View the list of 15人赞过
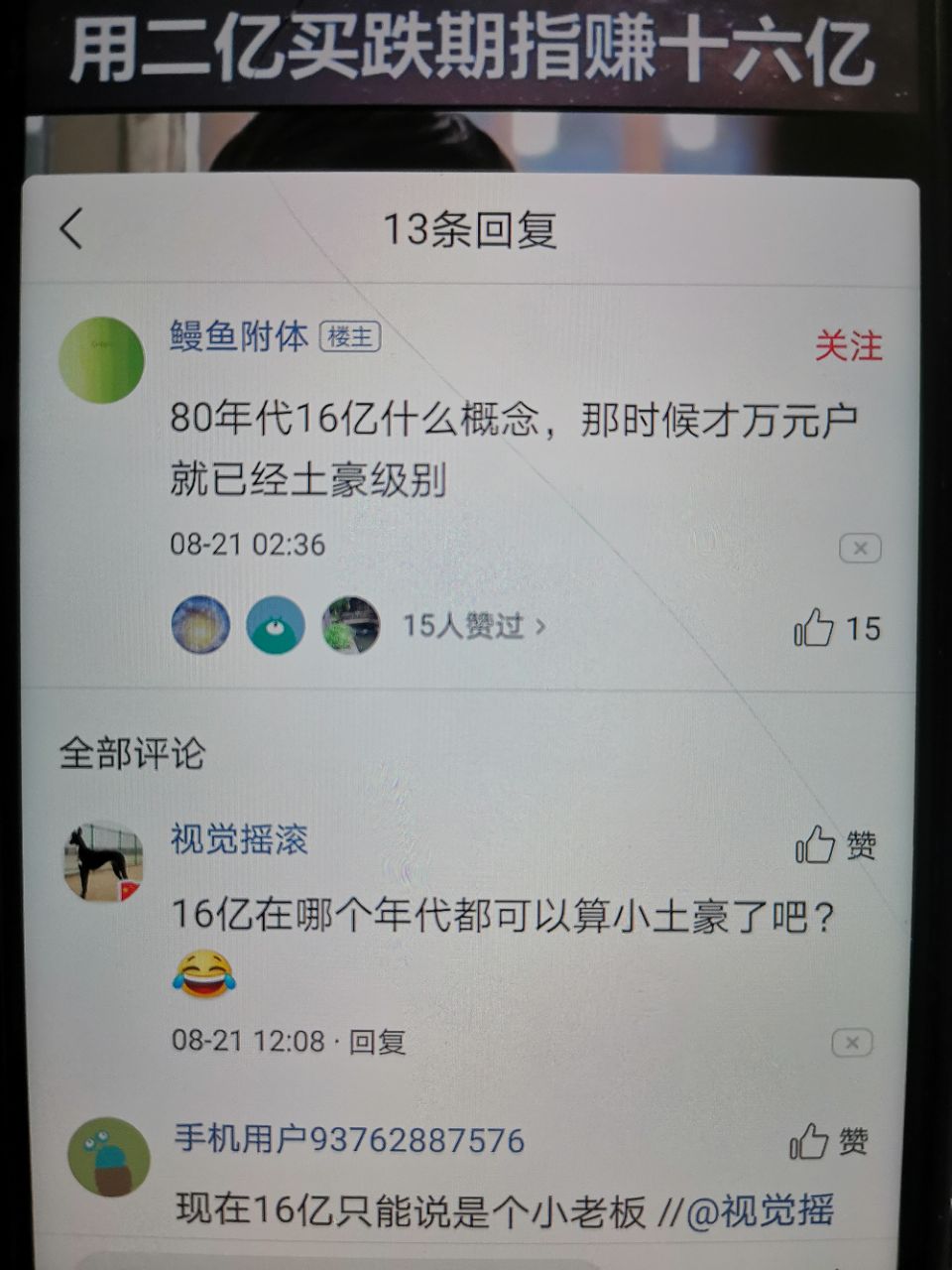 pyautogui.click(x=473, y=626)
